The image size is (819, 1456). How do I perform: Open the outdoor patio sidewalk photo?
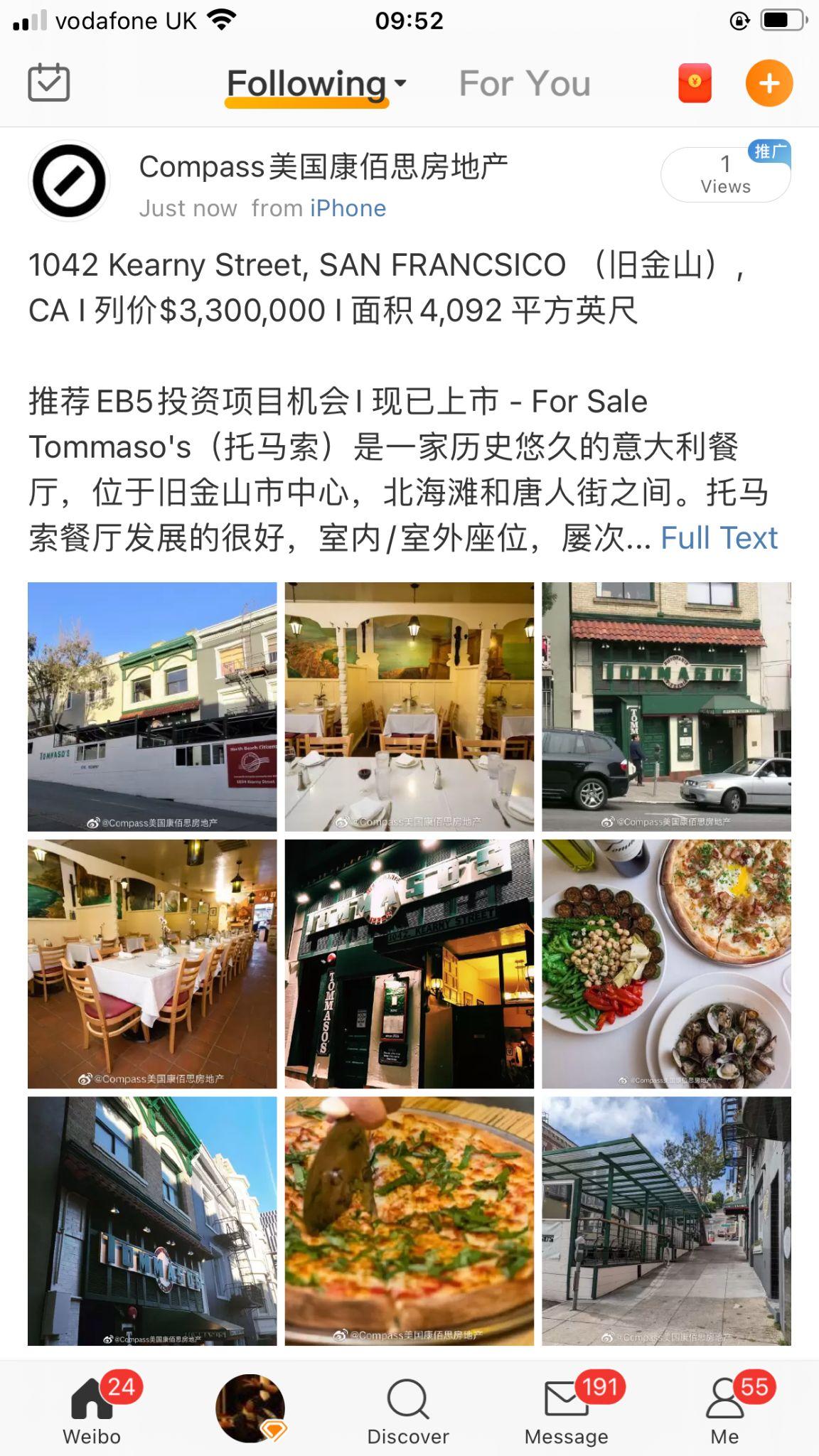pos(666,1221)
